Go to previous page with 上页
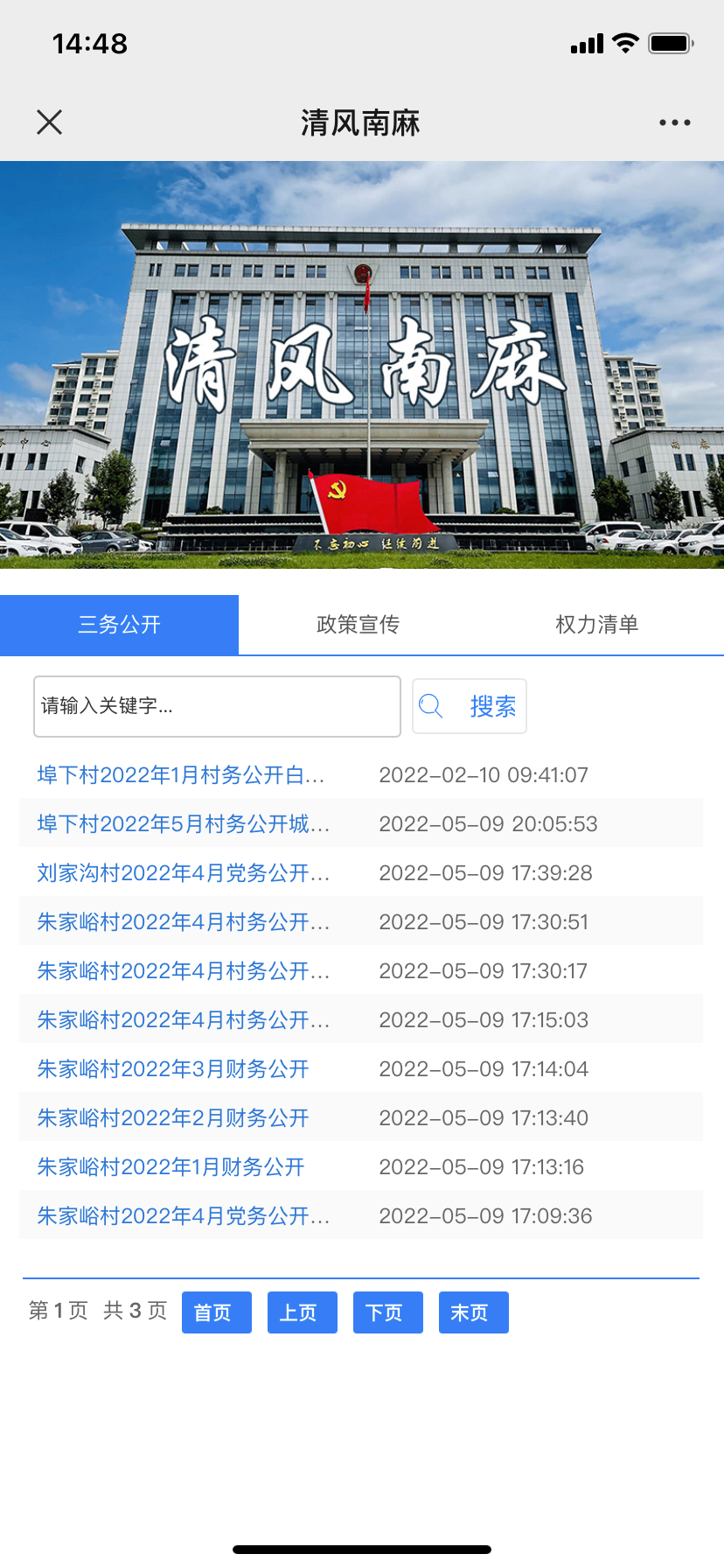The width and height of the screenshot is (724, 1568). [x=302, y=1312]
